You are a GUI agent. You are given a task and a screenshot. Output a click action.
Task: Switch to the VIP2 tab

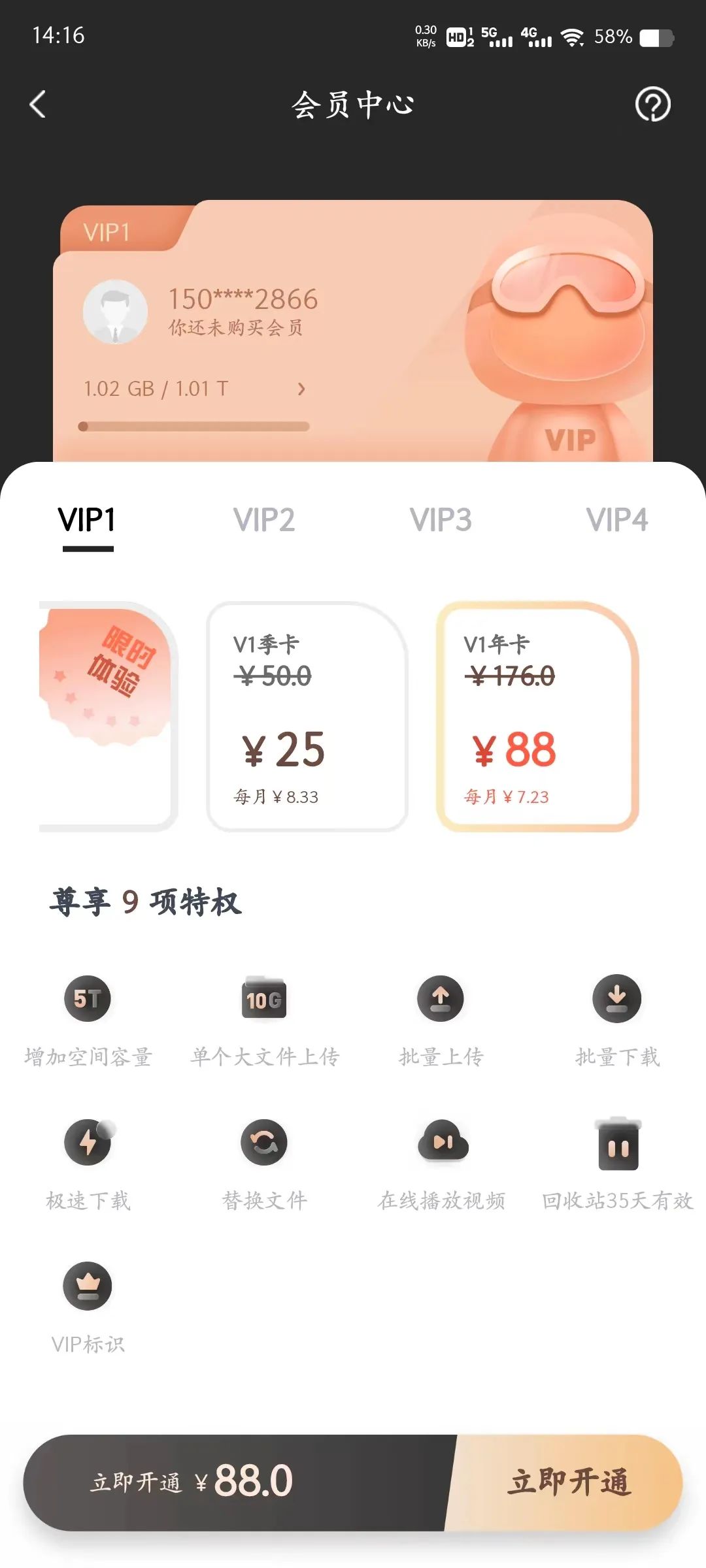264,520
